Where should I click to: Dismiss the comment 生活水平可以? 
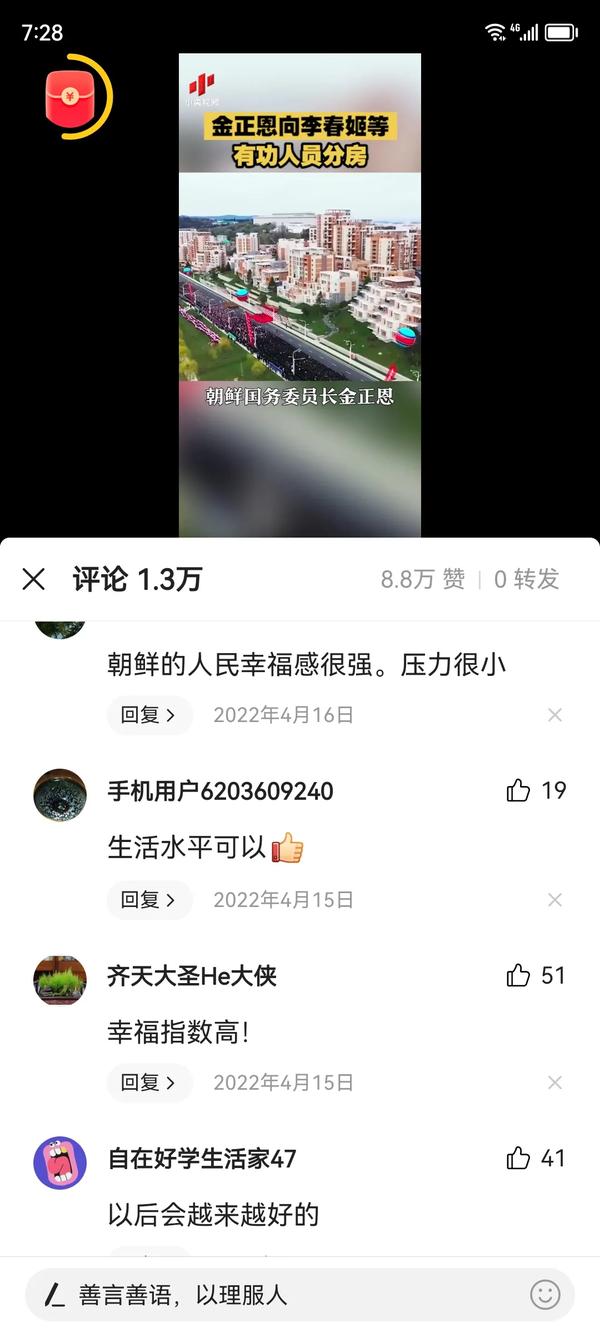(x=555, y=900)
